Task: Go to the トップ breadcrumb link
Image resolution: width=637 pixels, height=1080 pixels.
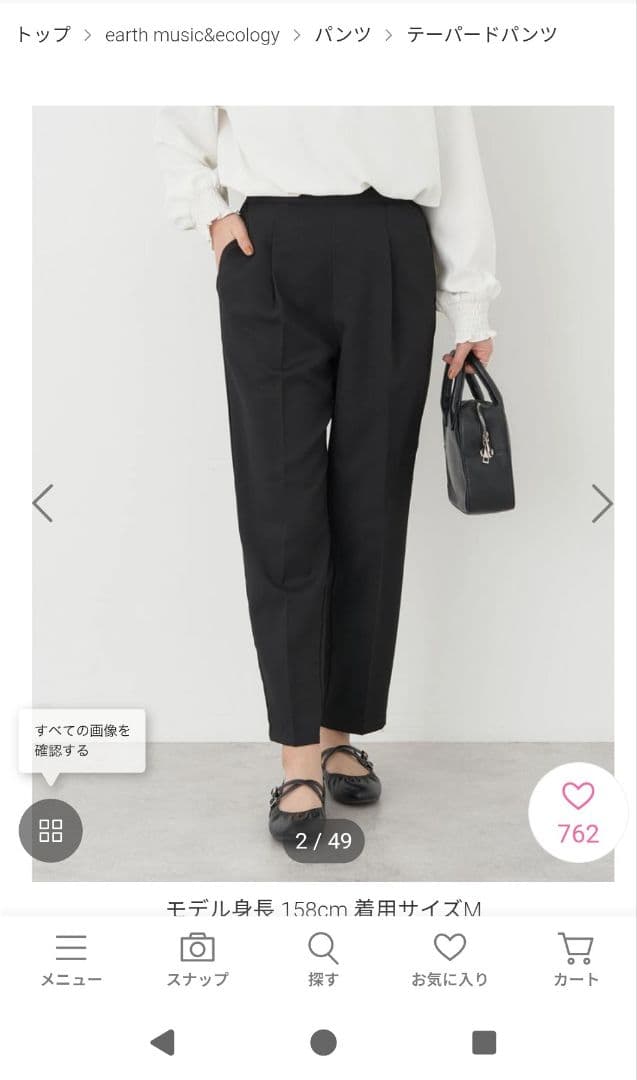Action: point(43,35)
